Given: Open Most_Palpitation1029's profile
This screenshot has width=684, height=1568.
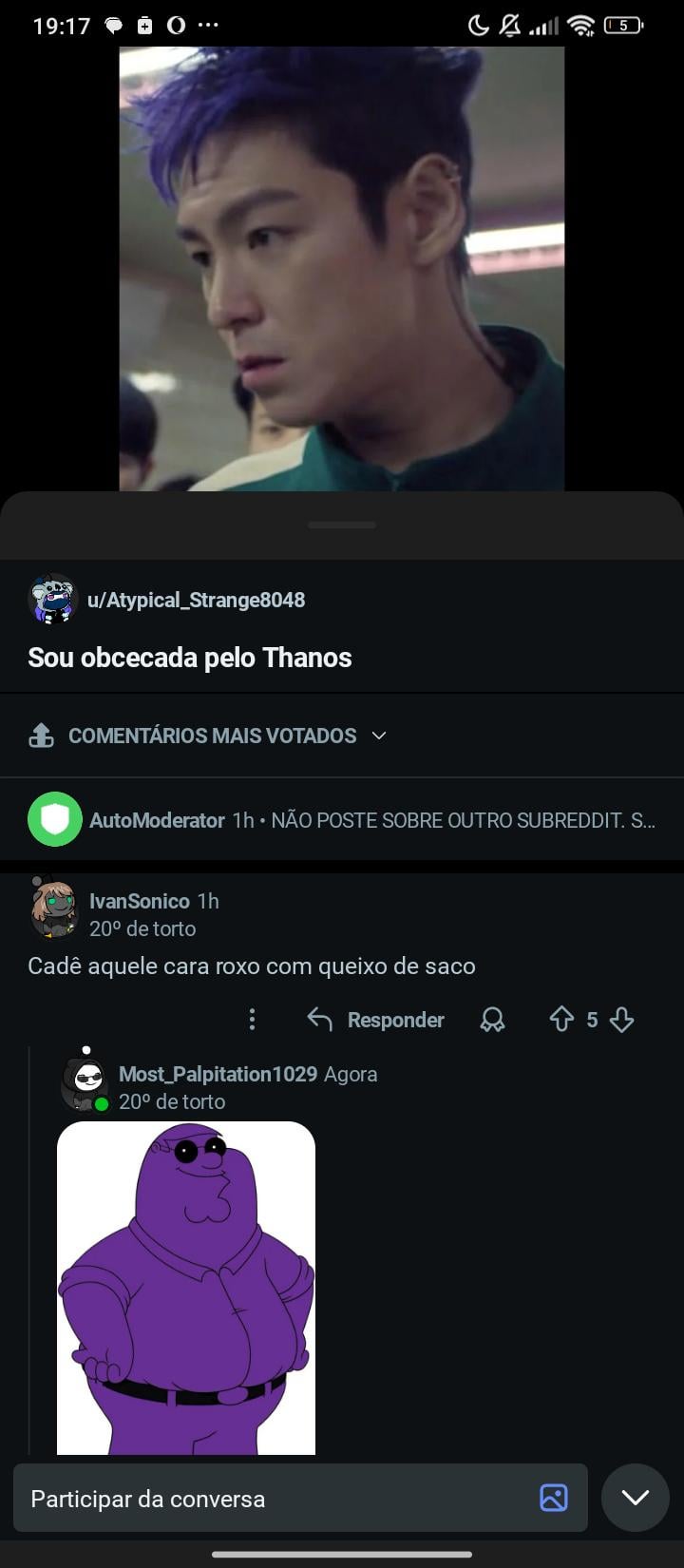Looking at the screenshot, I should click(x=218, y=1074).
